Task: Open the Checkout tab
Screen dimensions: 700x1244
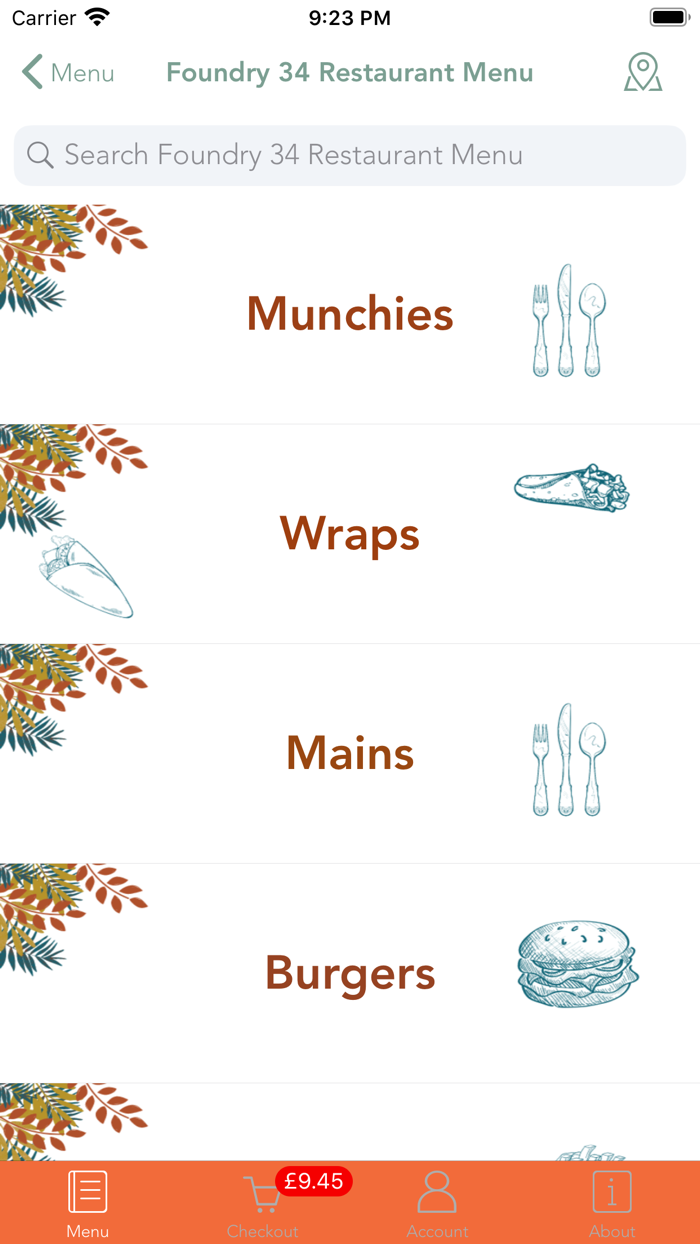Action: (263, 1203)
